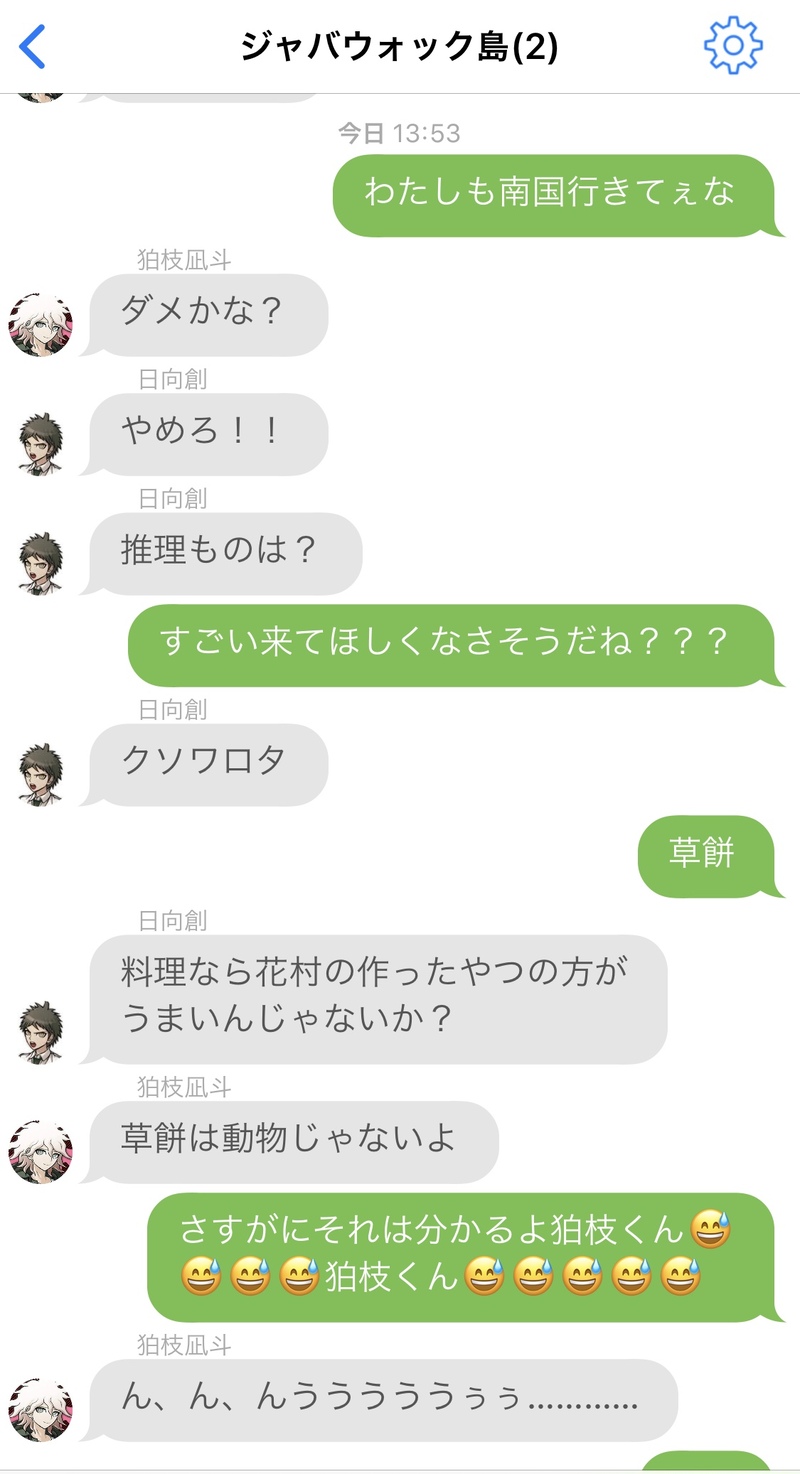This screenshot has width=800, height=1474.
Task: Open chat settings gear icon
Action: point(733,45)
